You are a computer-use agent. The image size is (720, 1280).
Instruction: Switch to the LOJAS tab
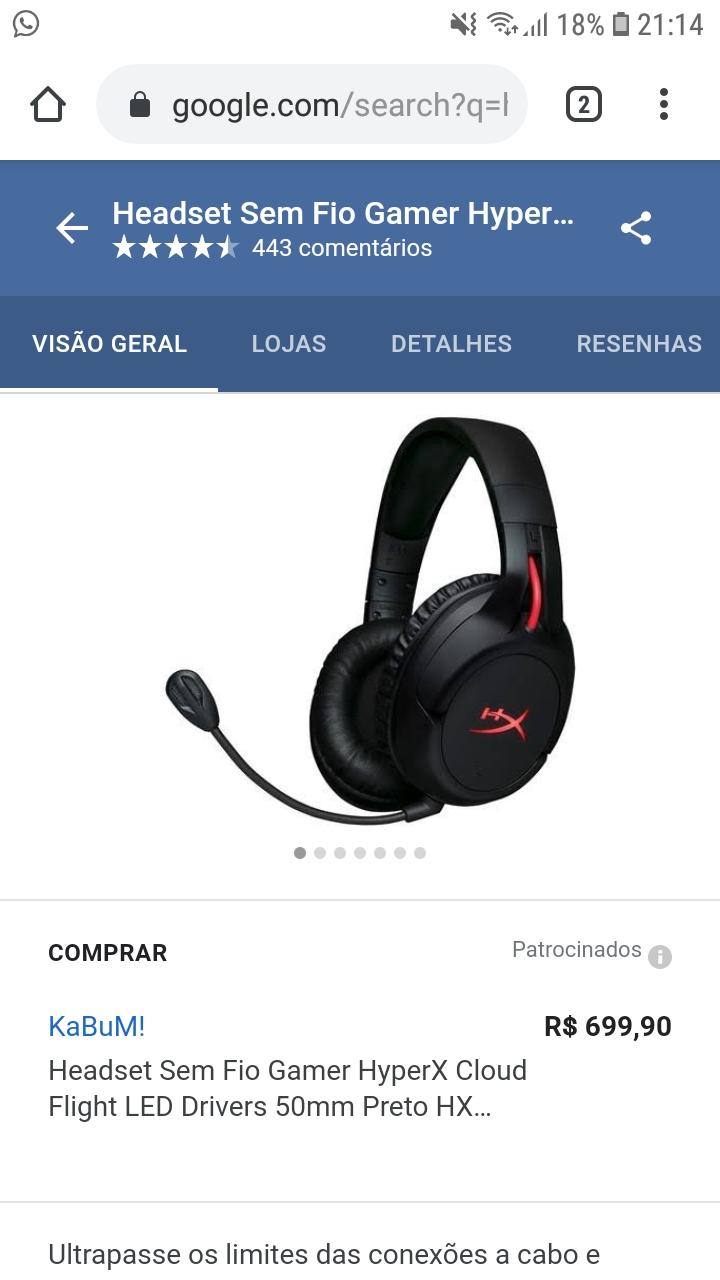289,343
